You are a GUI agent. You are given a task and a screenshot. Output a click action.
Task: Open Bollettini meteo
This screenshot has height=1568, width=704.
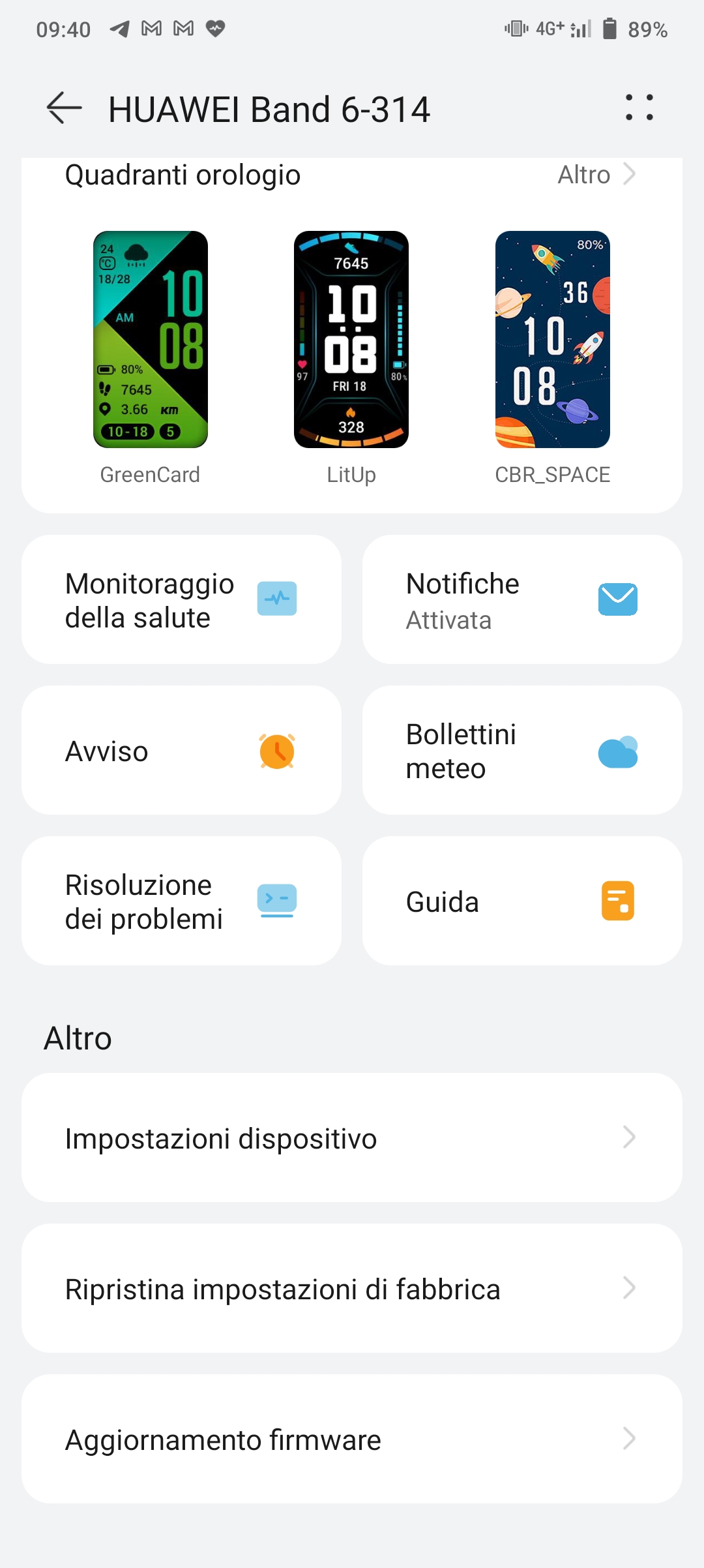[522, 750]
